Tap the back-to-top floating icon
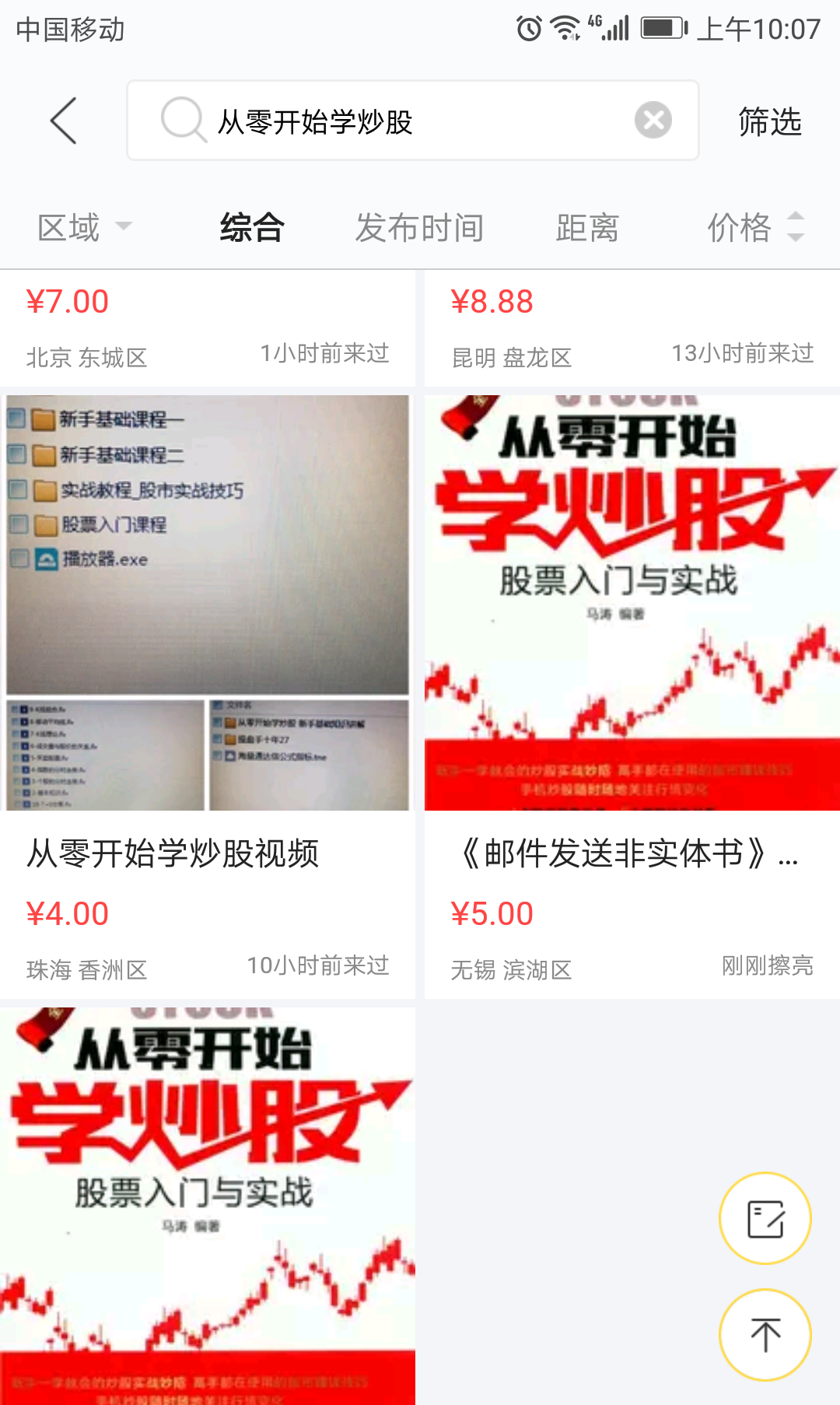 click(765, 1333)
